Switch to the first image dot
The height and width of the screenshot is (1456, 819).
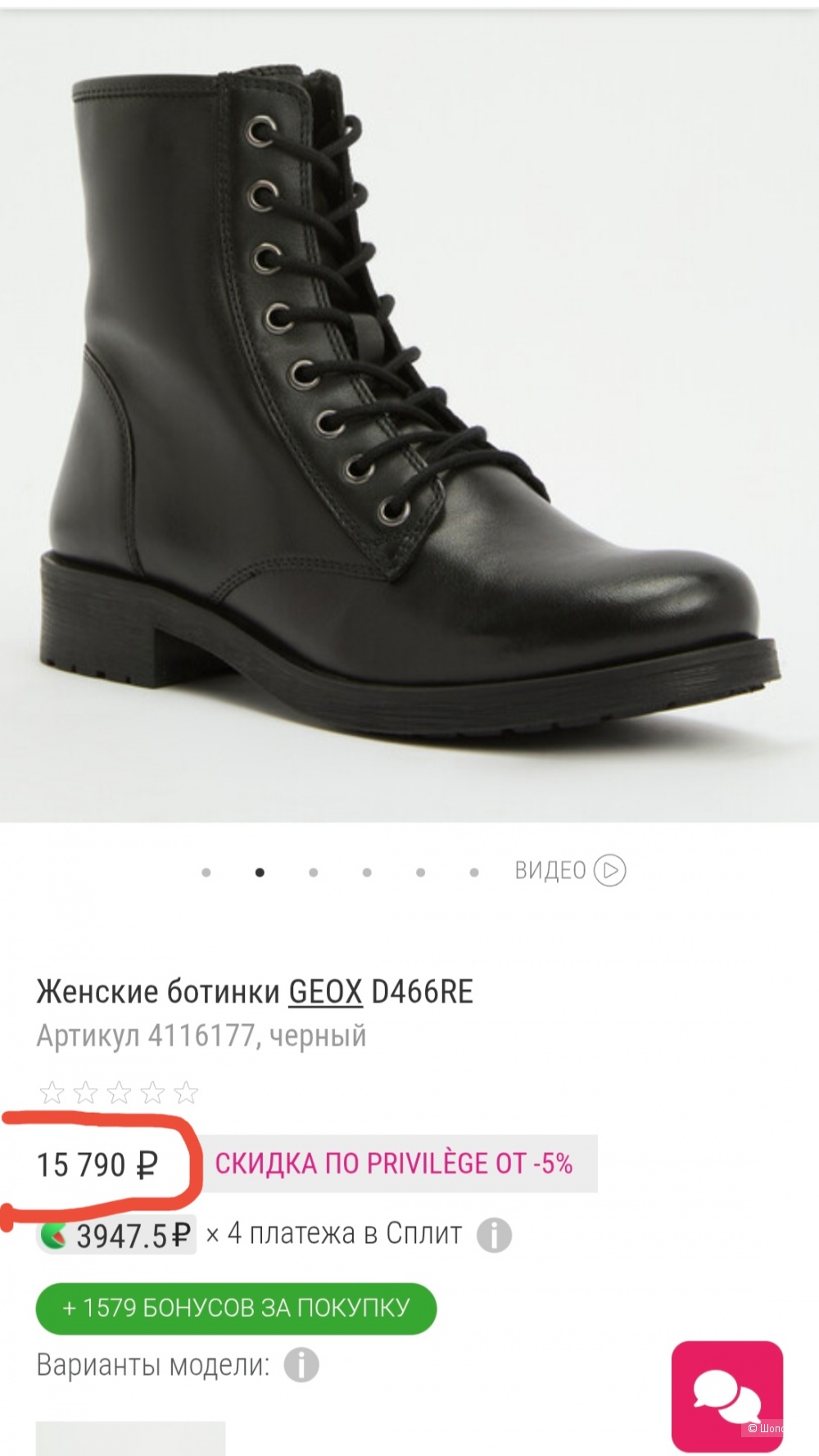coord(207,872)
